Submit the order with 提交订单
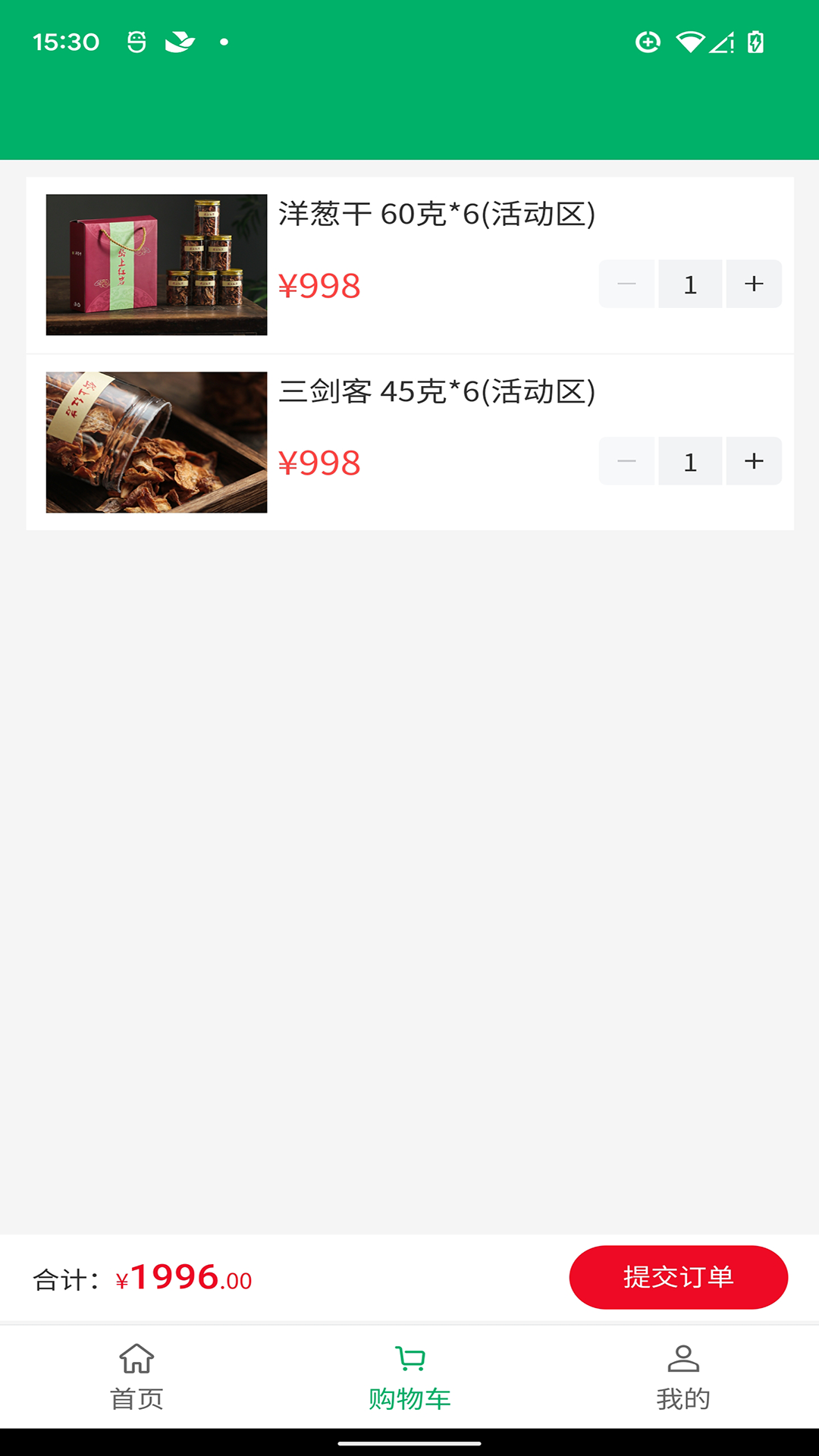 [x=678, y=1277]
